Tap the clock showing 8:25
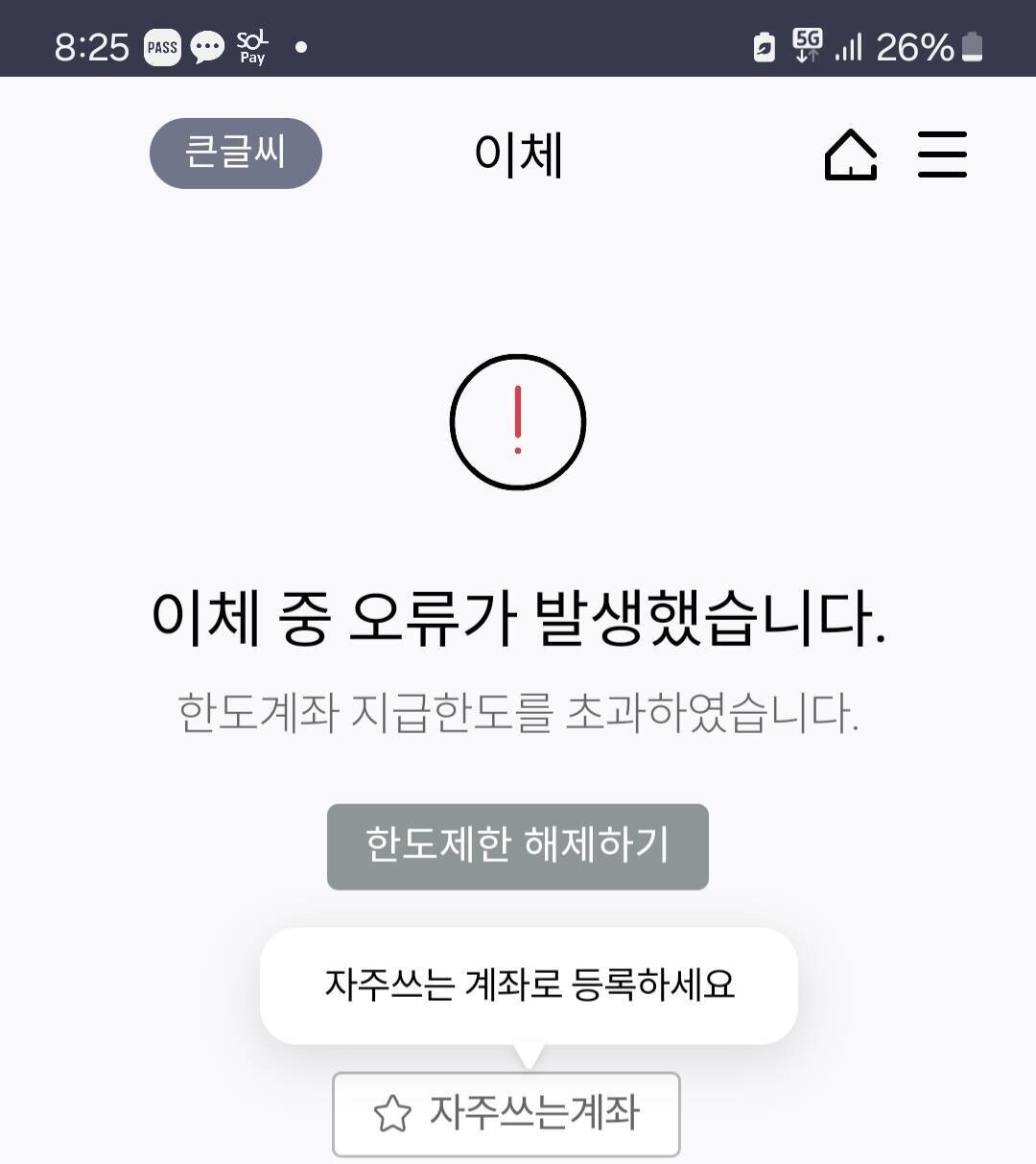 tap(93, 44)
